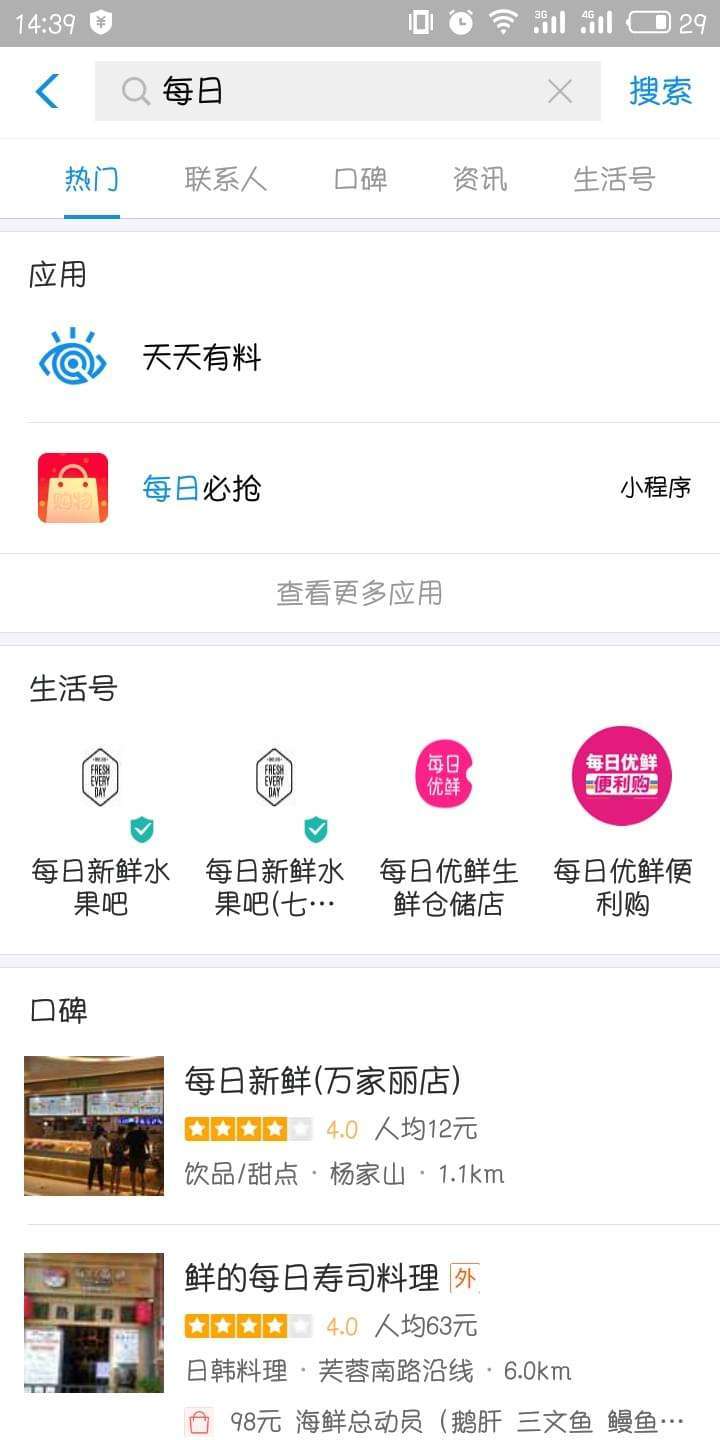720x1440 pixels.
Task: Switch to the 生活号 tab
Action: click(x=613, y=179)
